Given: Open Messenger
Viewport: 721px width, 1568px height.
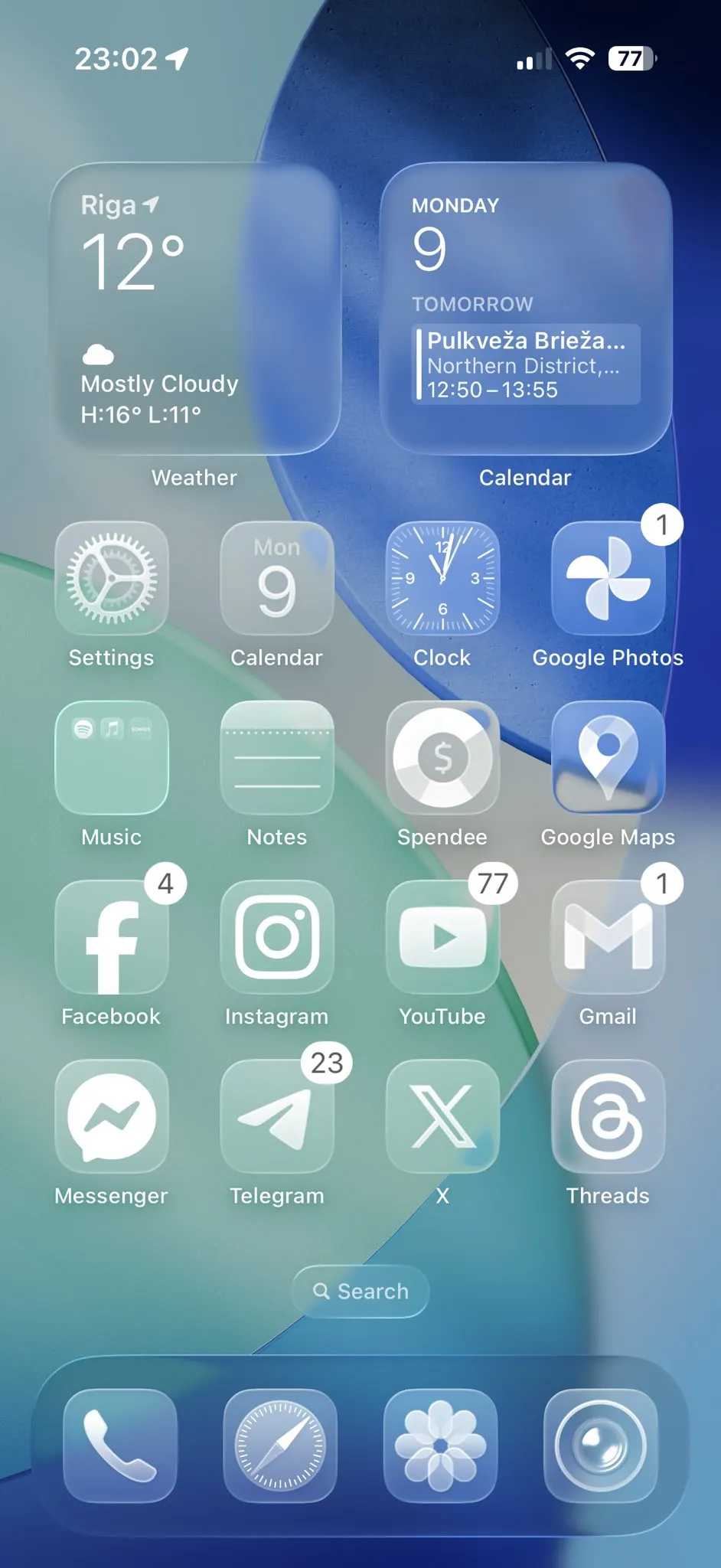Looking at the screenshot, I should tap(112, 1116).
